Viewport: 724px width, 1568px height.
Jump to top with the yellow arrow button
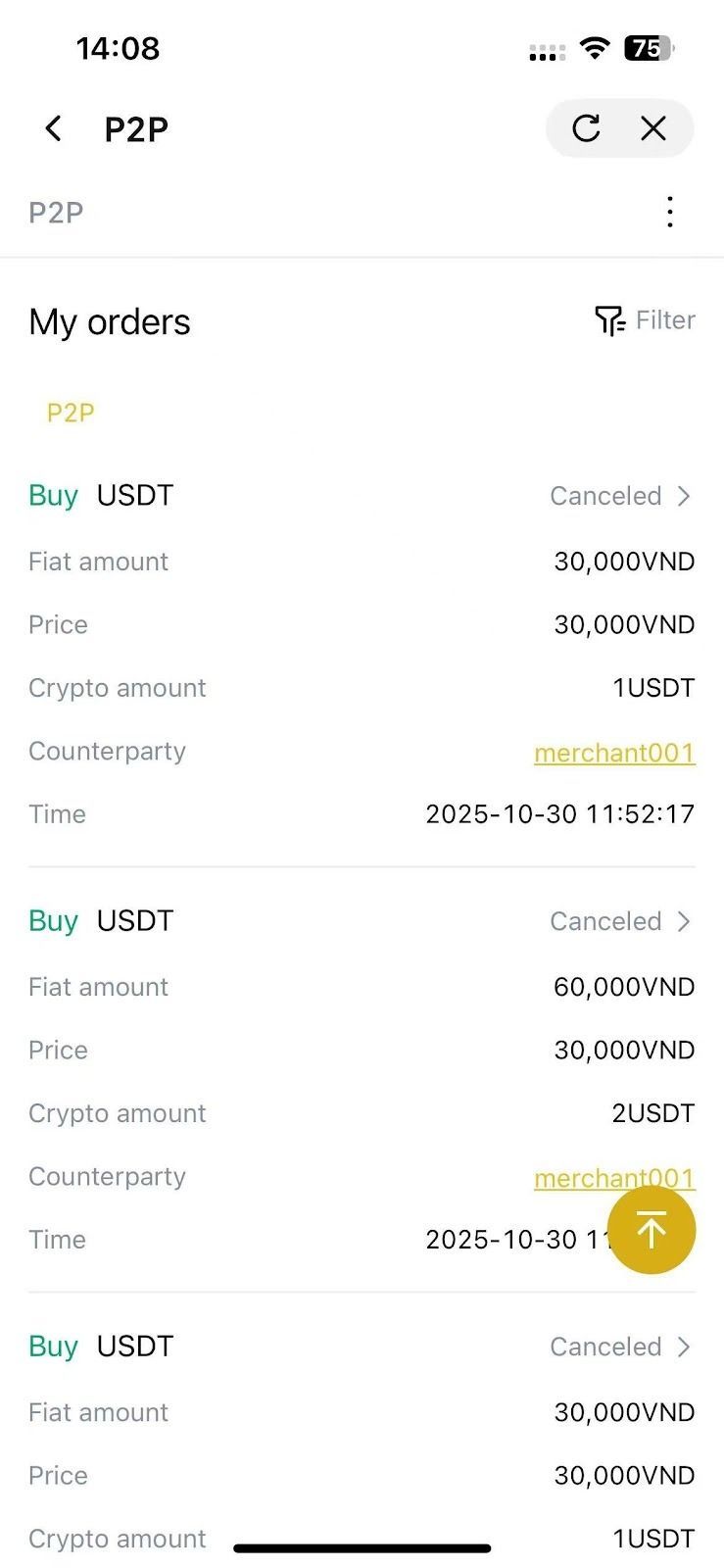(x=652, y=1230)
